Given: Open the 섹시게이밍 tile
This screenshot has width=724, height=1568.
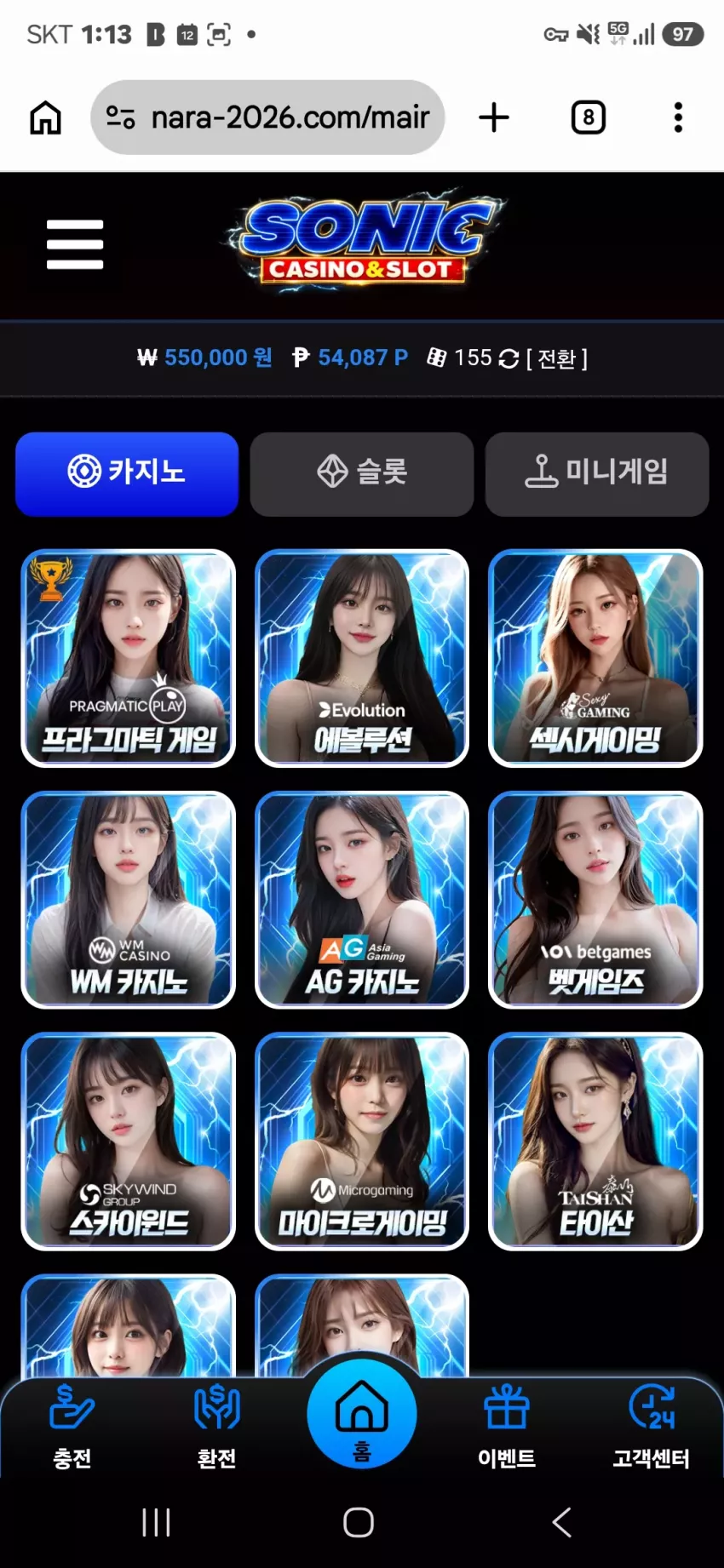Looking at the screenshot, I should click(x=595, y=658).
